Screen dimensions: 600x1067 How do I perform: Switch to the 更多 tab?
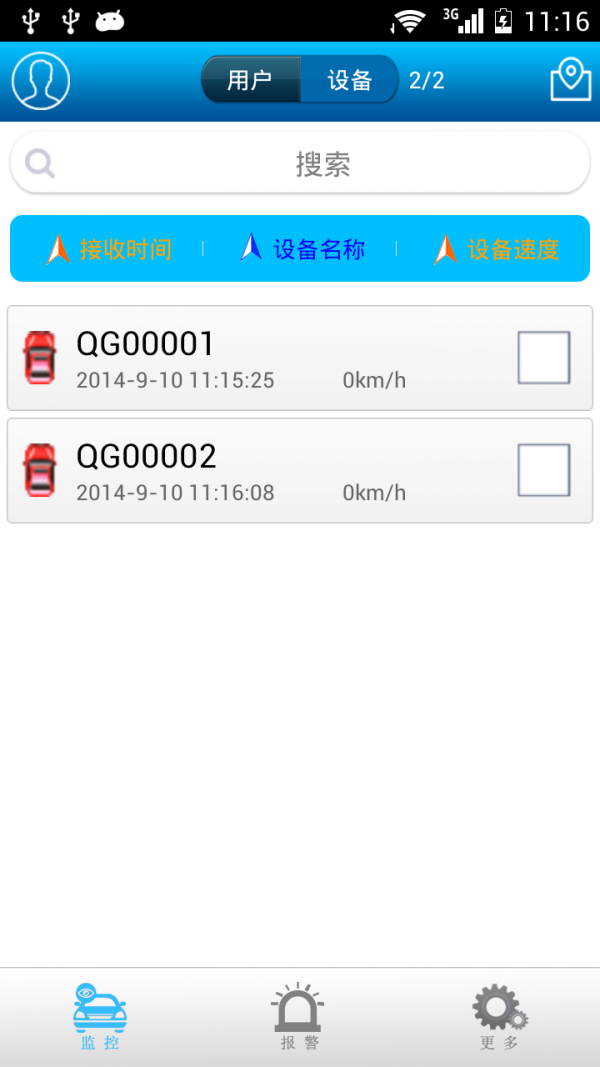(x=500, y=1017)
